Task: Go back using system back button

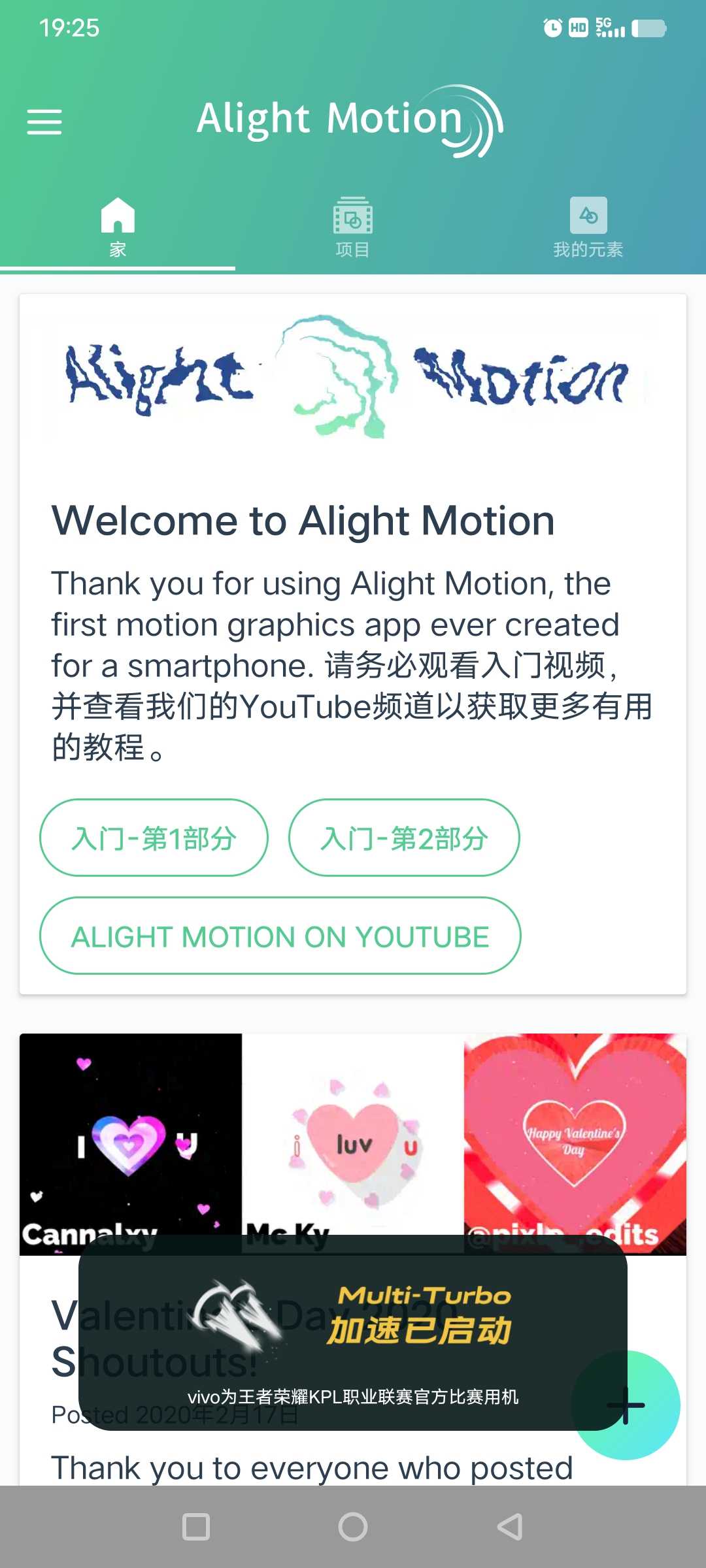Action: tap(510, 1527)
